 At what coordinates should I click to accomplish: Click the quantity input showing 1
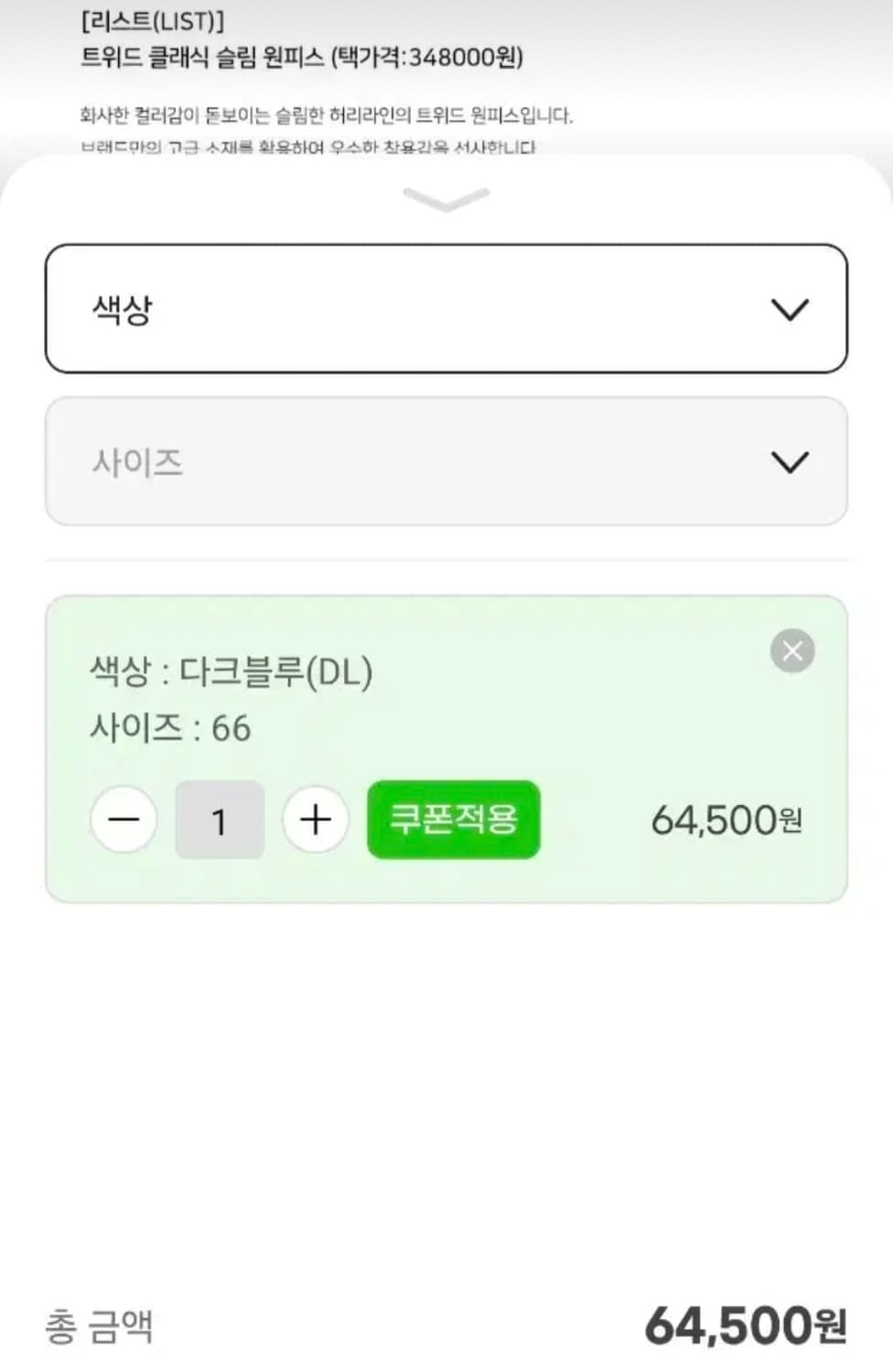point(220,820)
